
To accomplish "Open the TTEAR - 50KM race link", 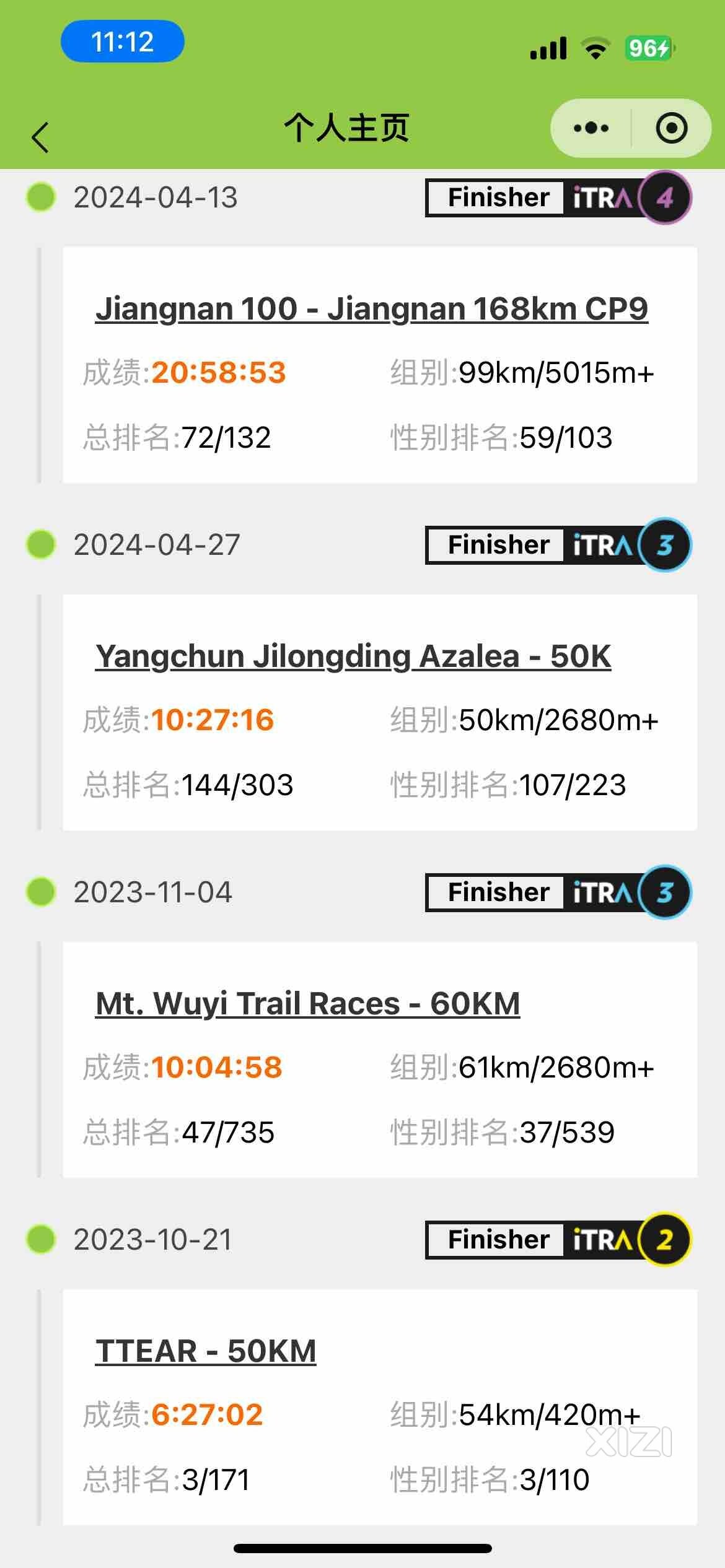I will coord(206,1351).
